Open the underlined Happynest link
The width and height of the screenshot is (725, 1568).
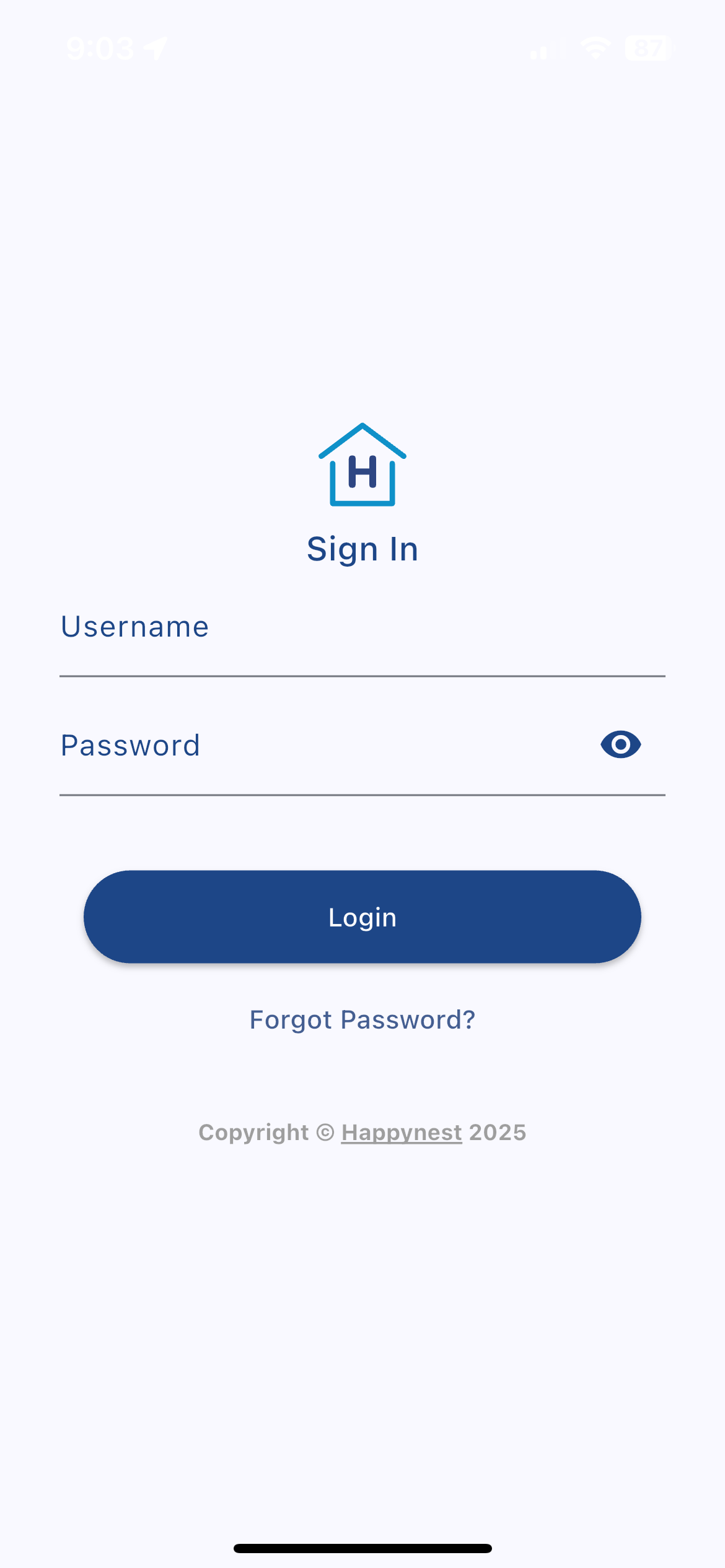coord(402,1133)
